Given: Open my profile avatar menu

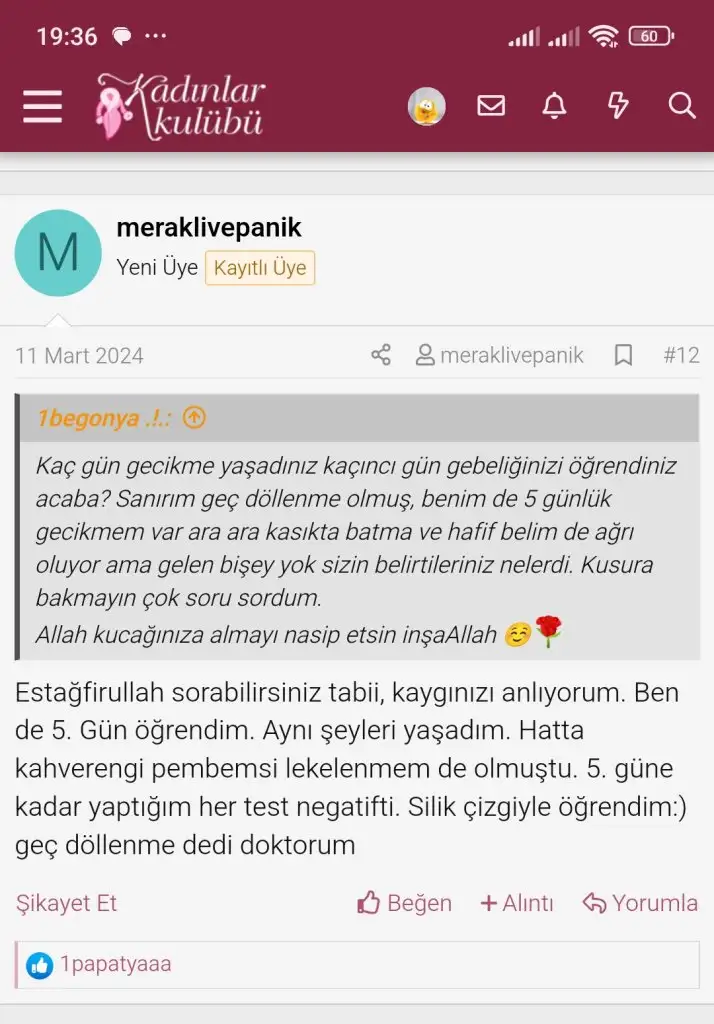Looking at the screenshot, I should point(427,106).
